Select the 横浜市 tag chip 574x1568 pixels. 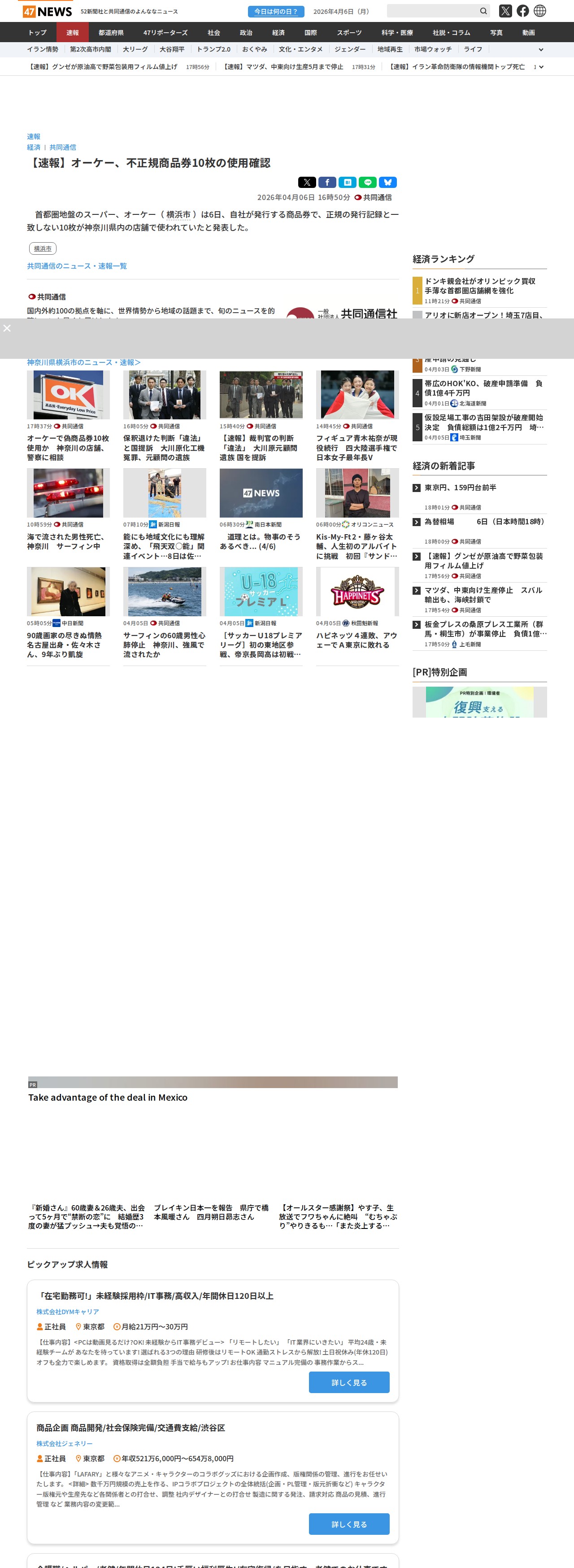pyautogui.click(x=43, y=248)
